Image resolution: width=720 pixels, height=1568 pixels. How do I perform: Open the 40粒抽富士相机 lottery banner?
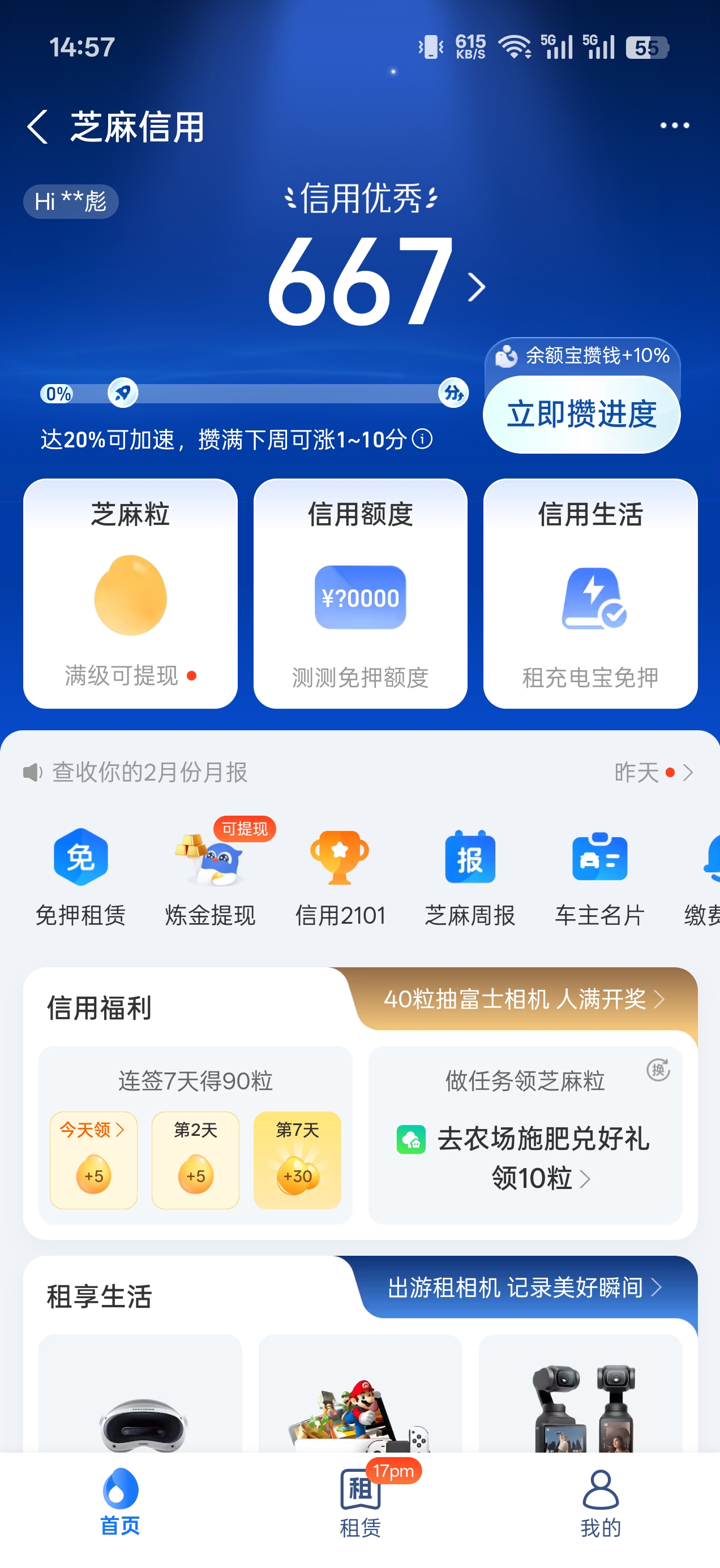click(x=522, y=999)
